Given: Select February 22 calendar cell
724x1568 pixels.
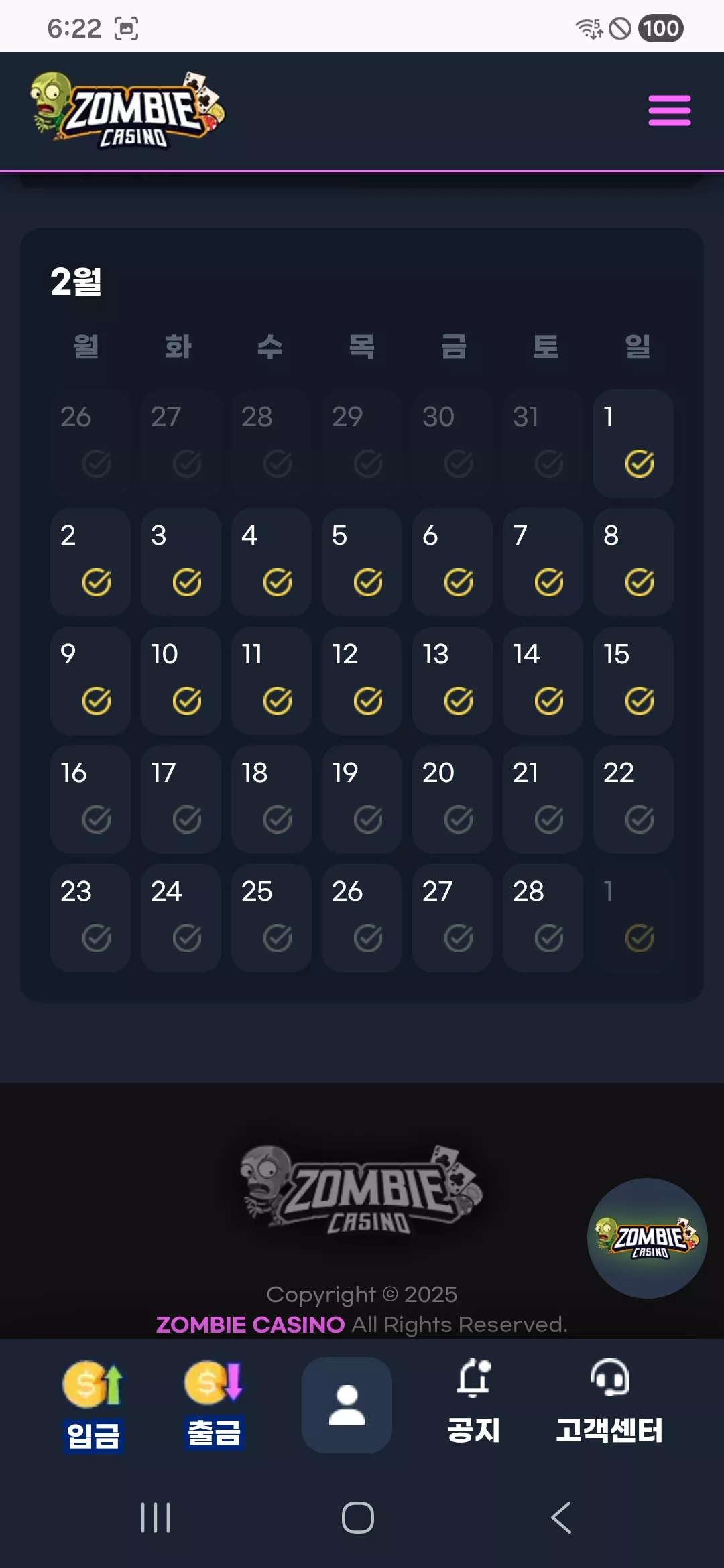Looking at the screenshot, I should tap(633, 799).
